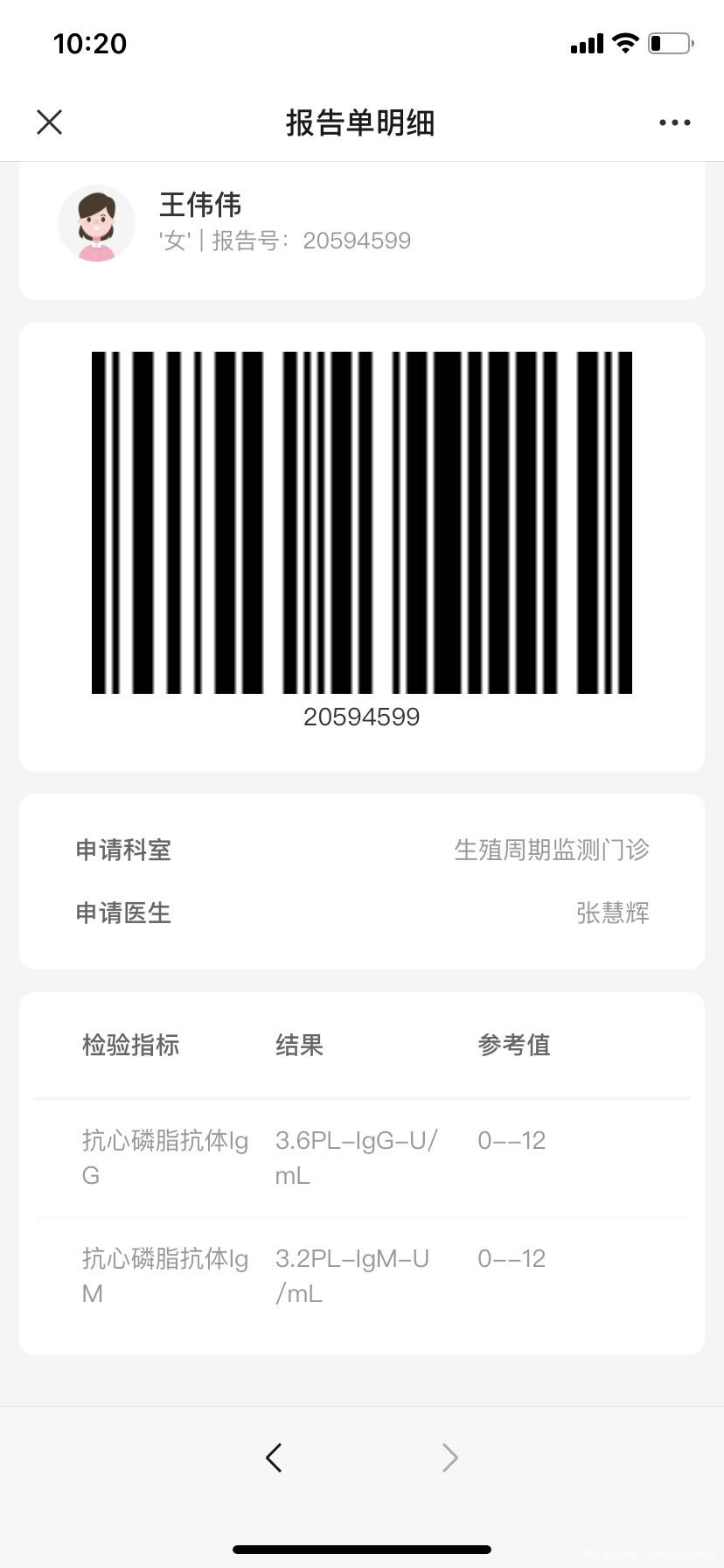Tap the report number 20594599 under barcode

tap(362, 717)
